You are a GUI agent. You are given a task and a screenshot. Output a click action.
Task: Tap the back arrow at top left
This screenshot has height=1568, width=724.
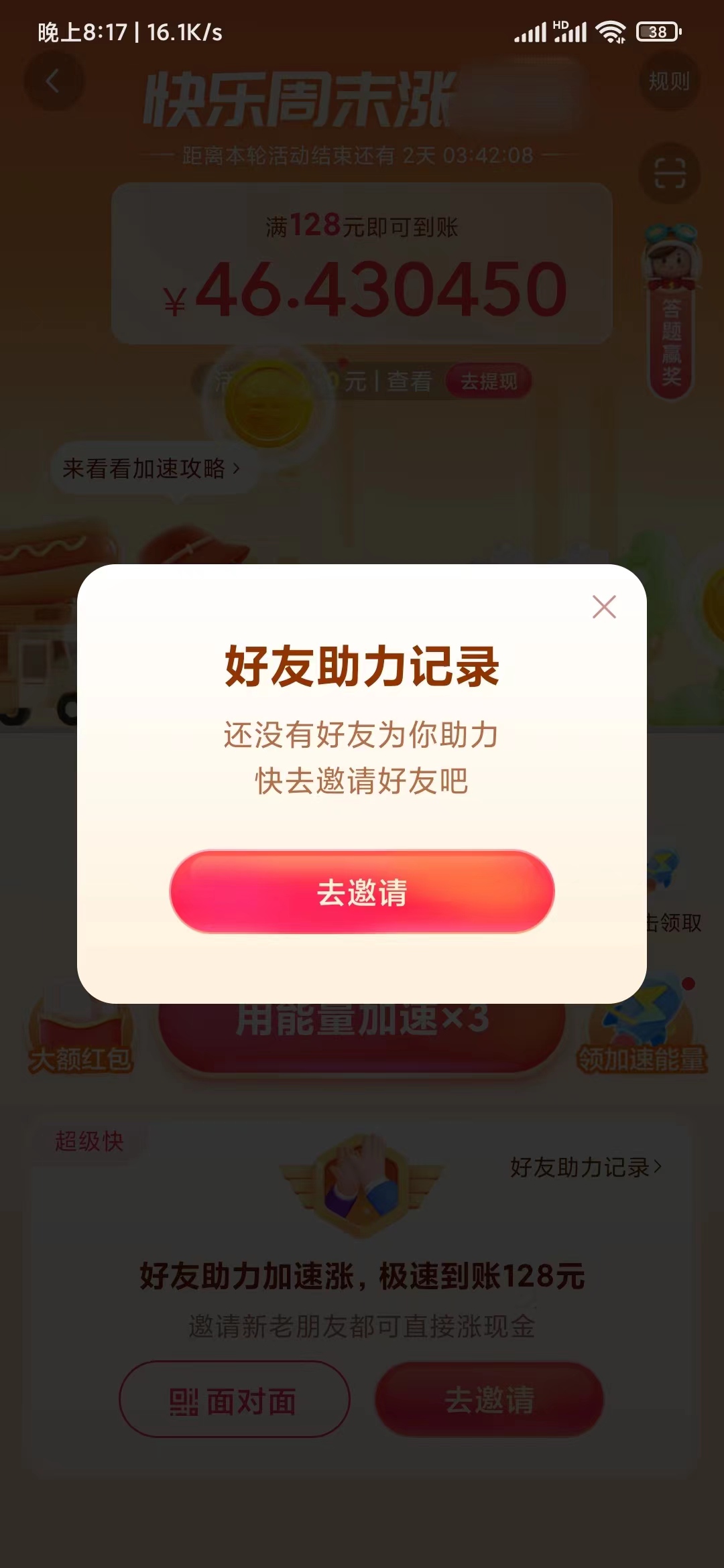[x=54, y=80]
